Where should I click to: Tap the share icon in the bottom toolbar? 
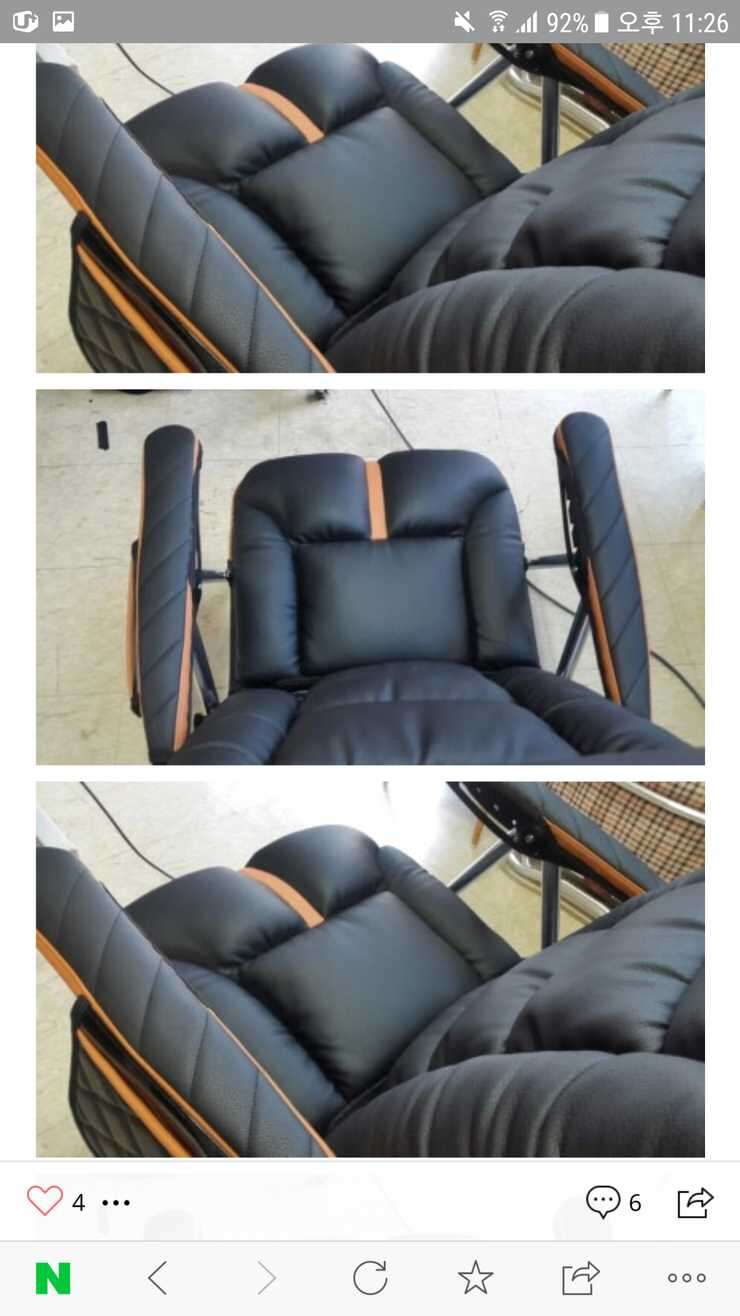[x=580, y=1278]
